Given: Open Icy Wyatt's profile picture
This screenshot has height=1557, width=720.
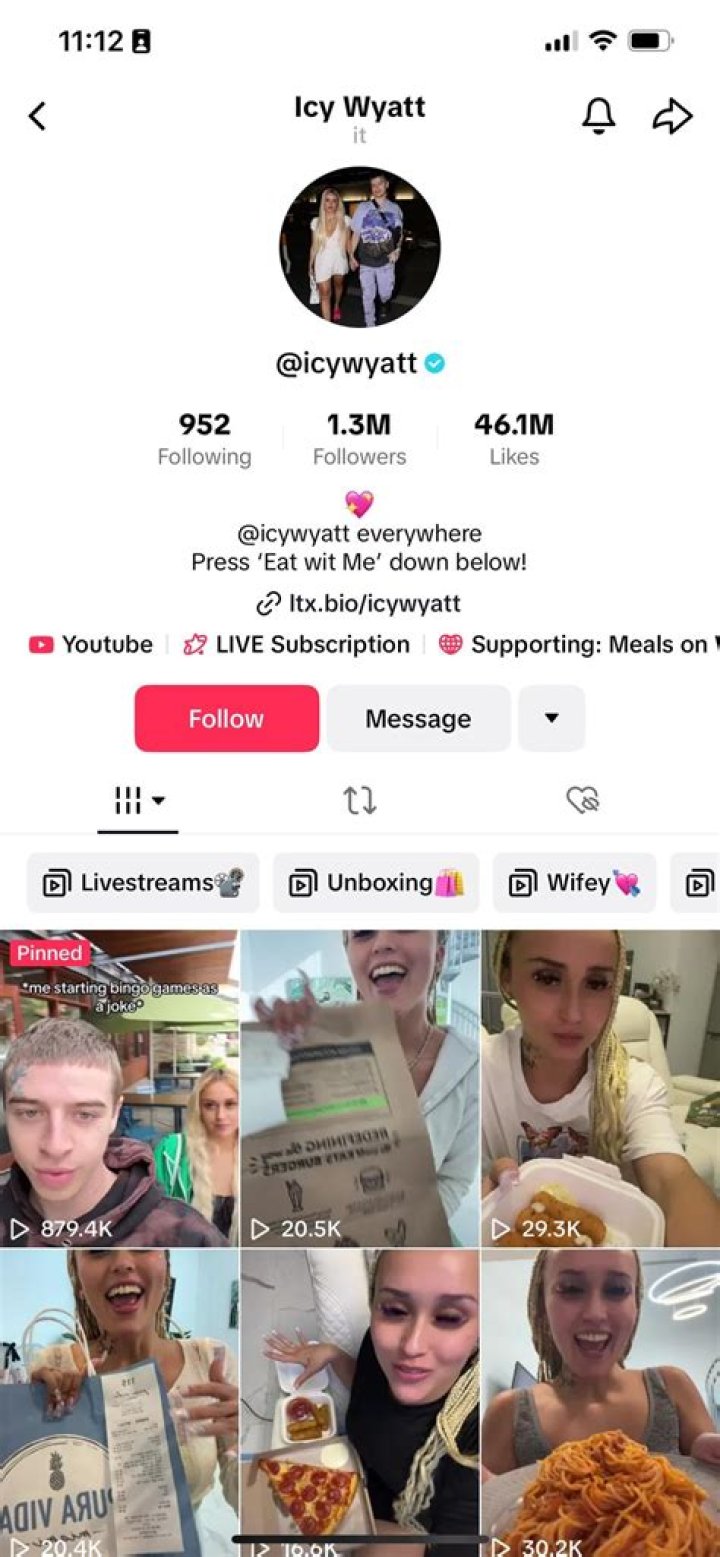Looking at the screenshot, I should [359, 247].
